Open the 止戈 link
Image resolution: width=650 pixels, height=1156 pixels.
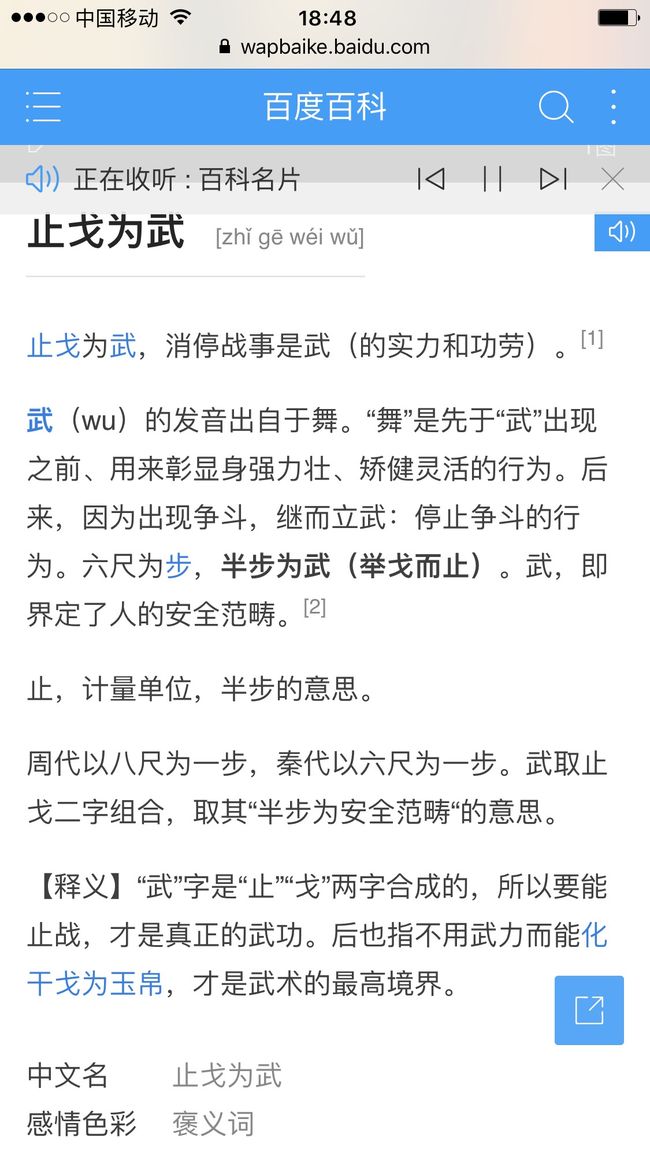pyautogui.click(x=54, y=347)
